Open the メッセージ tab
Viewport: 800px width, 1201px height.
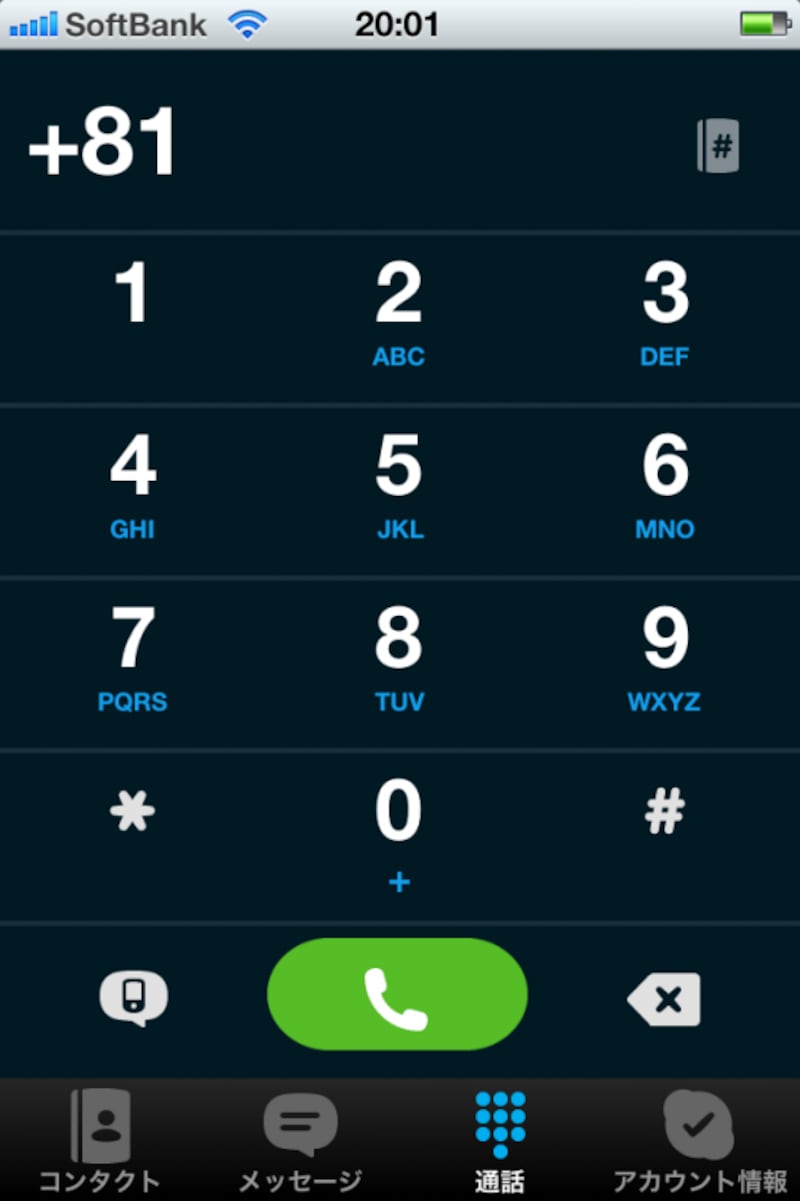point(300,1141)
